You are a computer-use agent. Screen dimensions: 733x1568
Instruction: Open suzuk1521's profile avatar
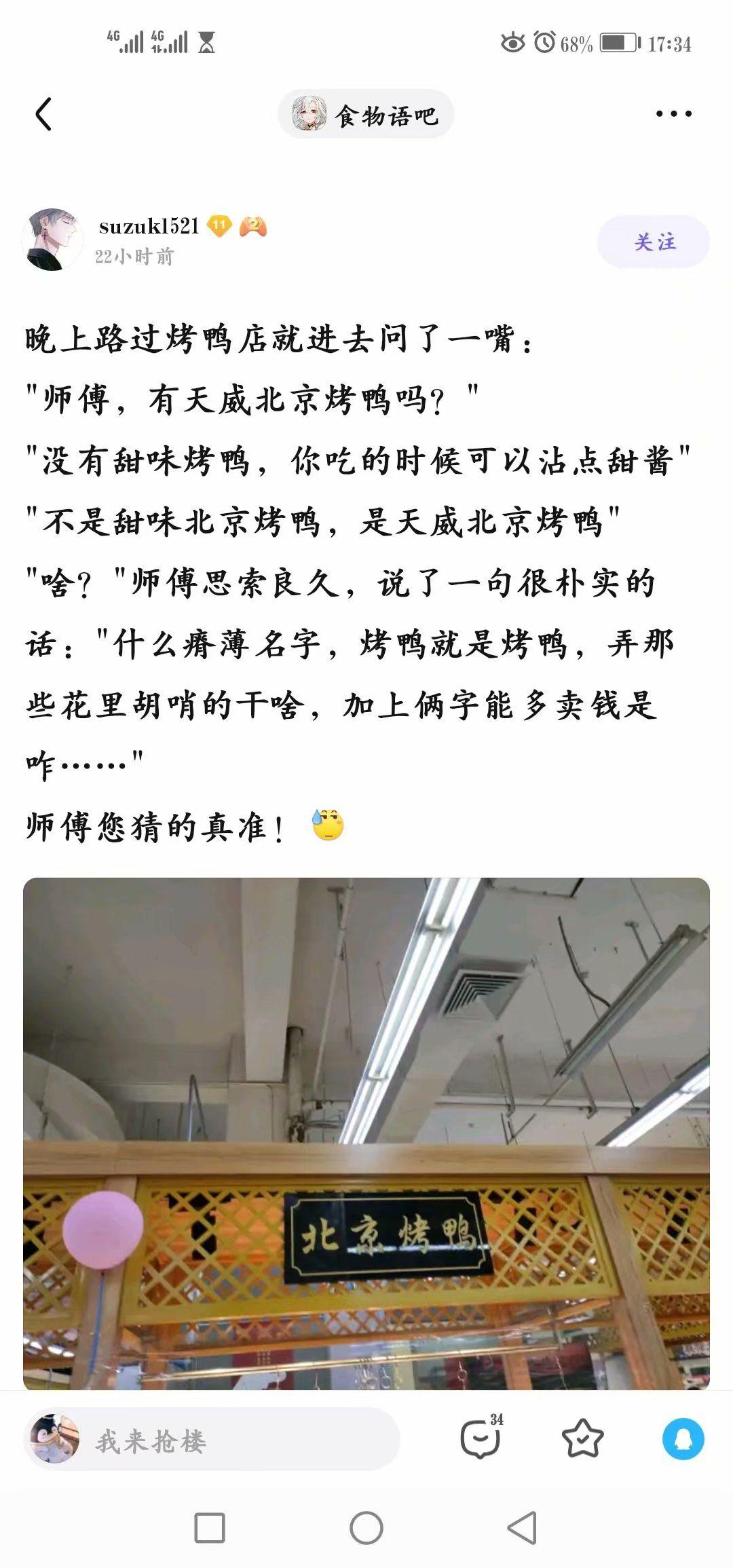coord(53,240)
